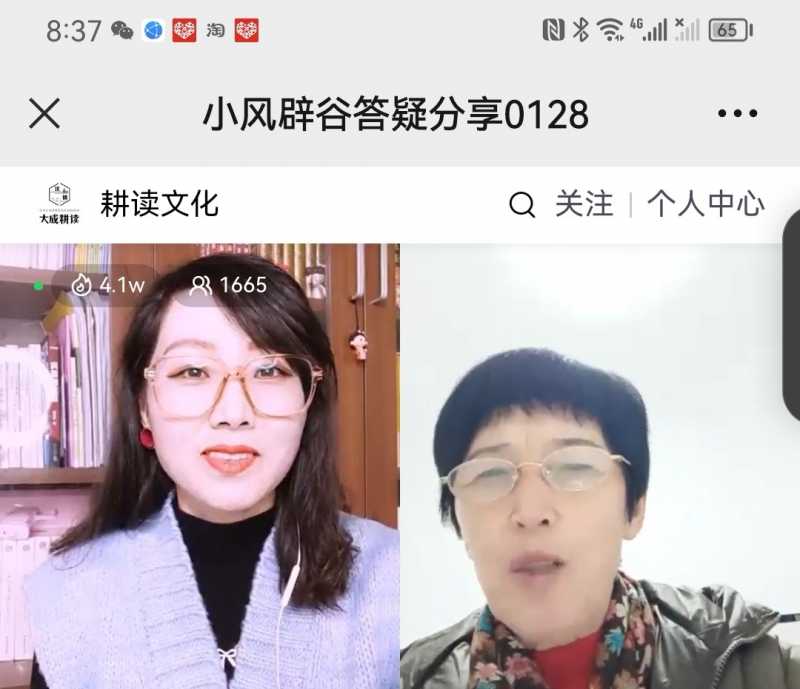800x689 pixels.
Task: Go to 个人中心
Action: [x=706, y=205]
